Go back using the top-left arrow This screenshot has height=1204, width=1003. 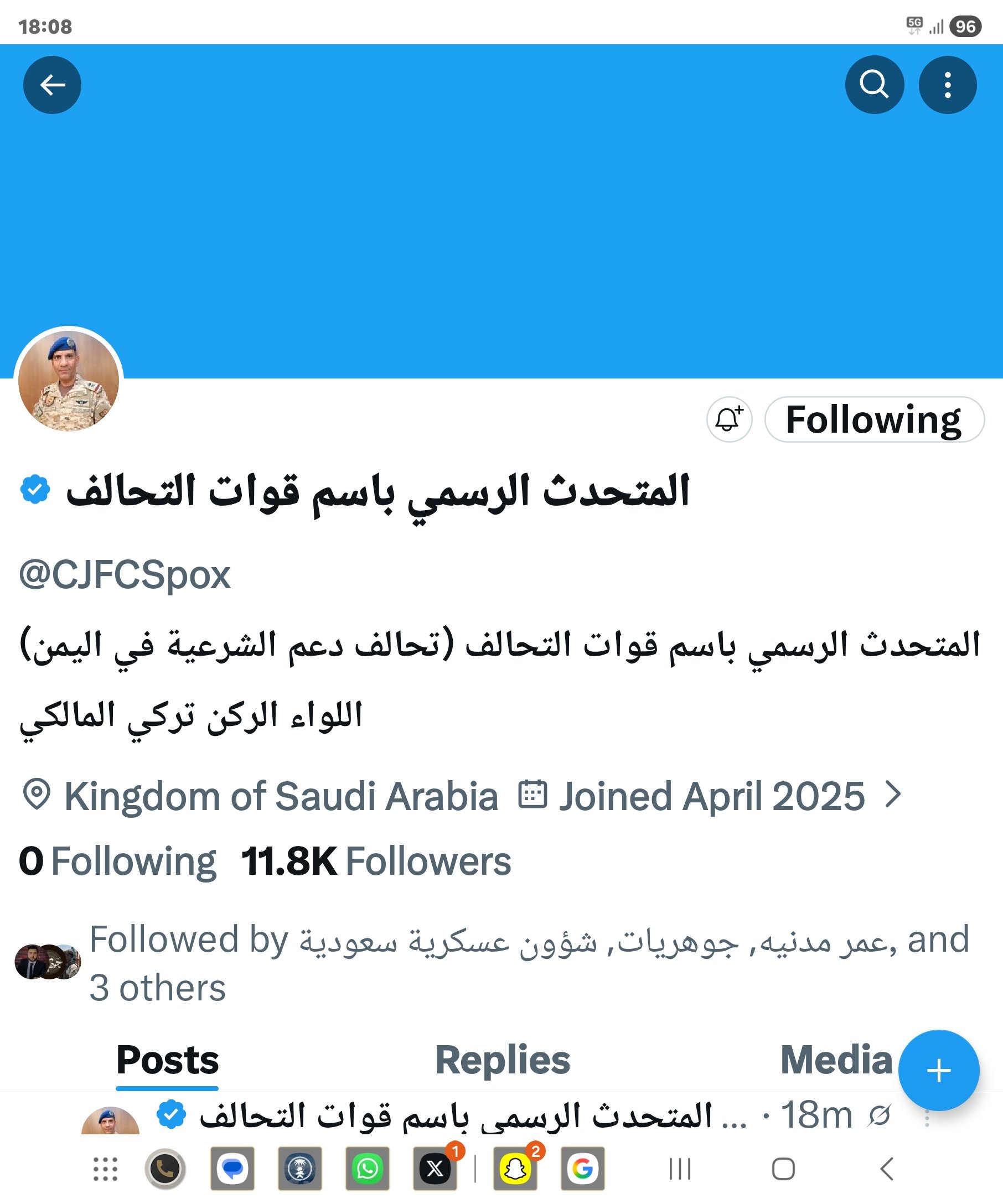point(52,85)
